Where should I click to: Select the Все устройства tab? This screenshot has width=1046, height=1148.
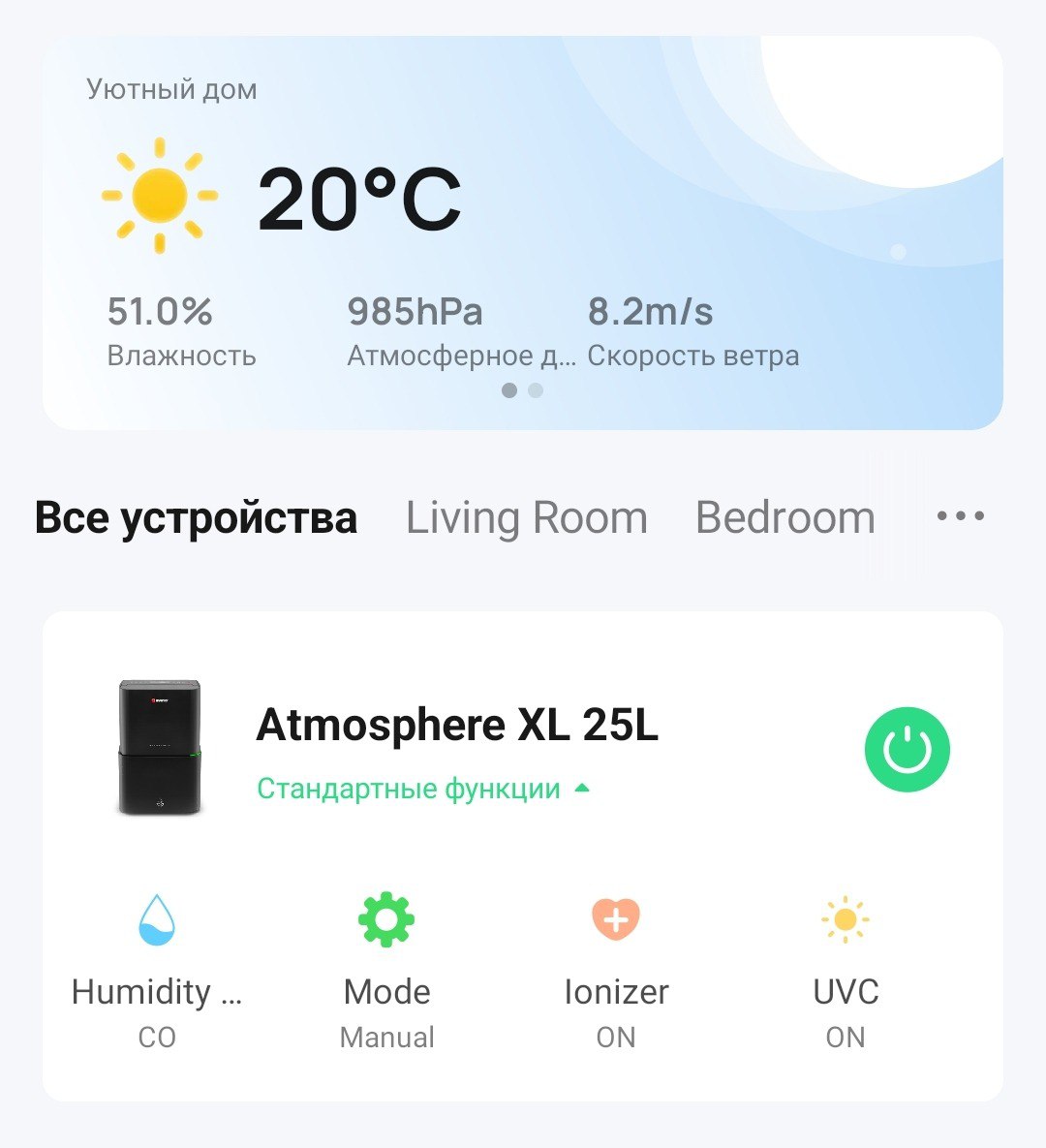pos(196,517)
